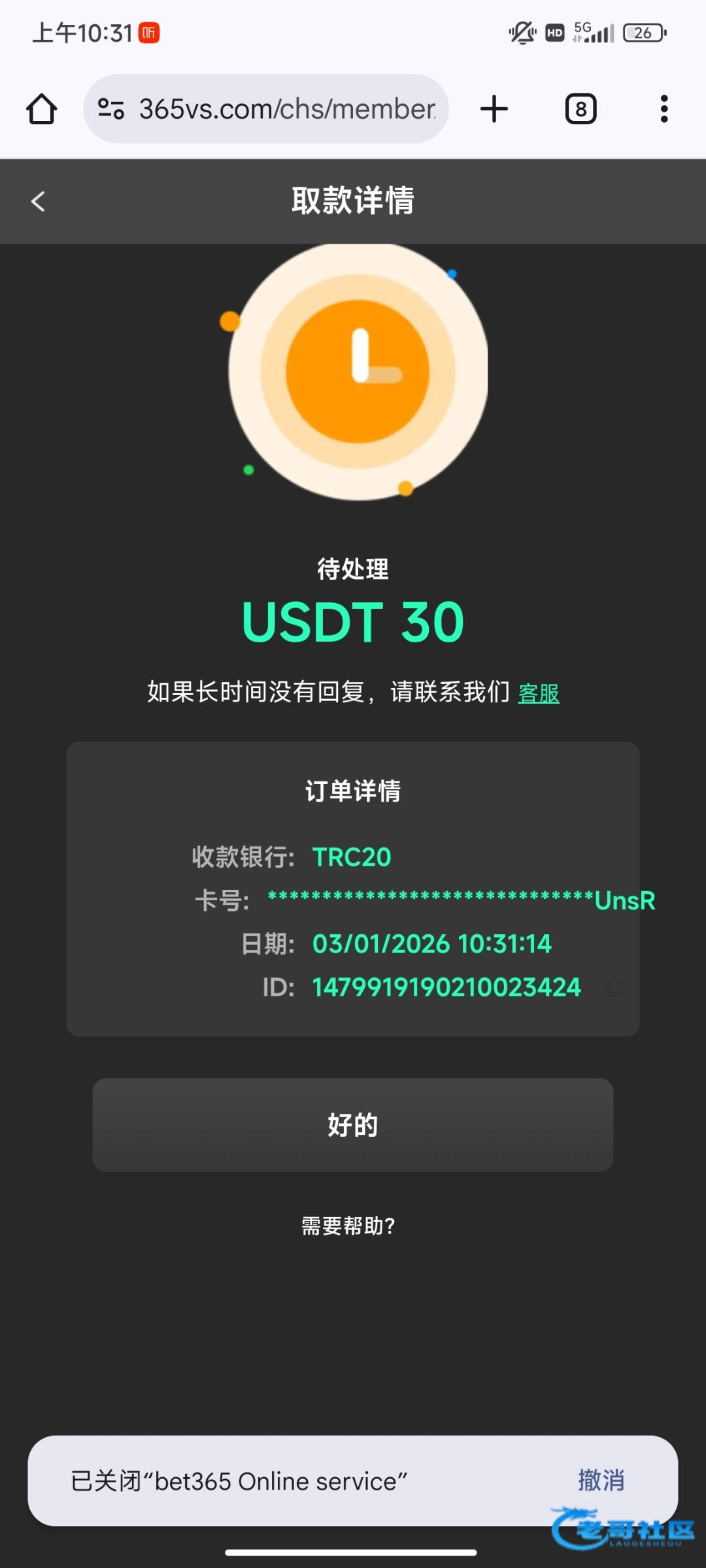This screenshot has width=706, height=1568.
Task: Copy the order ID number
Action: [x=615, y=987]
